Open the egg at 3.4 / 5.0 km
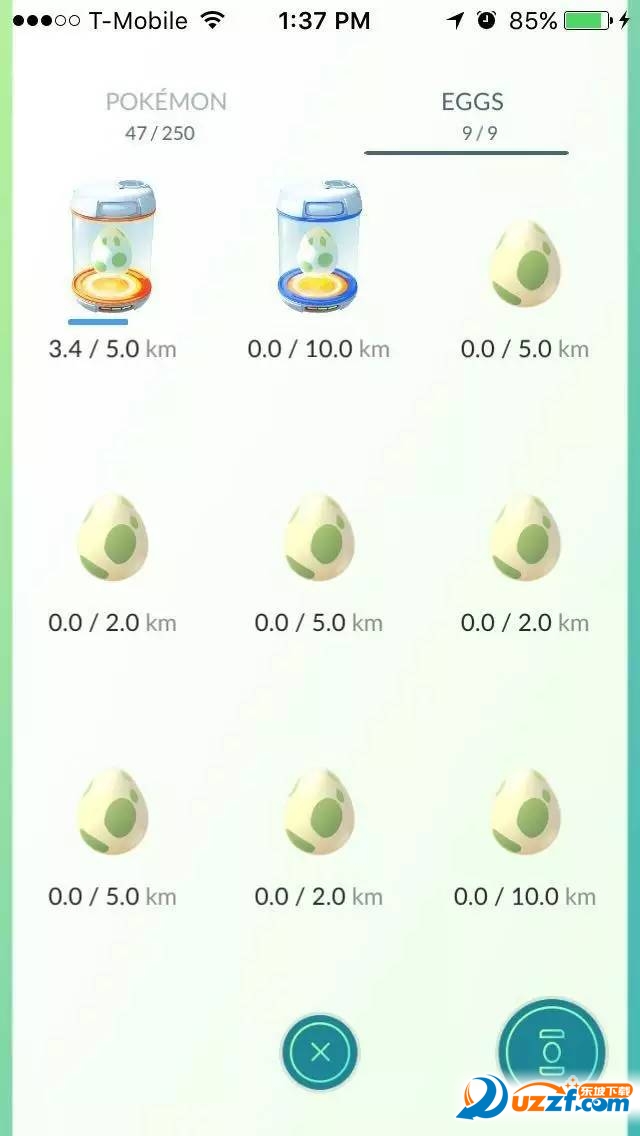Screen dimensions: 640x1136 (112, 250)
